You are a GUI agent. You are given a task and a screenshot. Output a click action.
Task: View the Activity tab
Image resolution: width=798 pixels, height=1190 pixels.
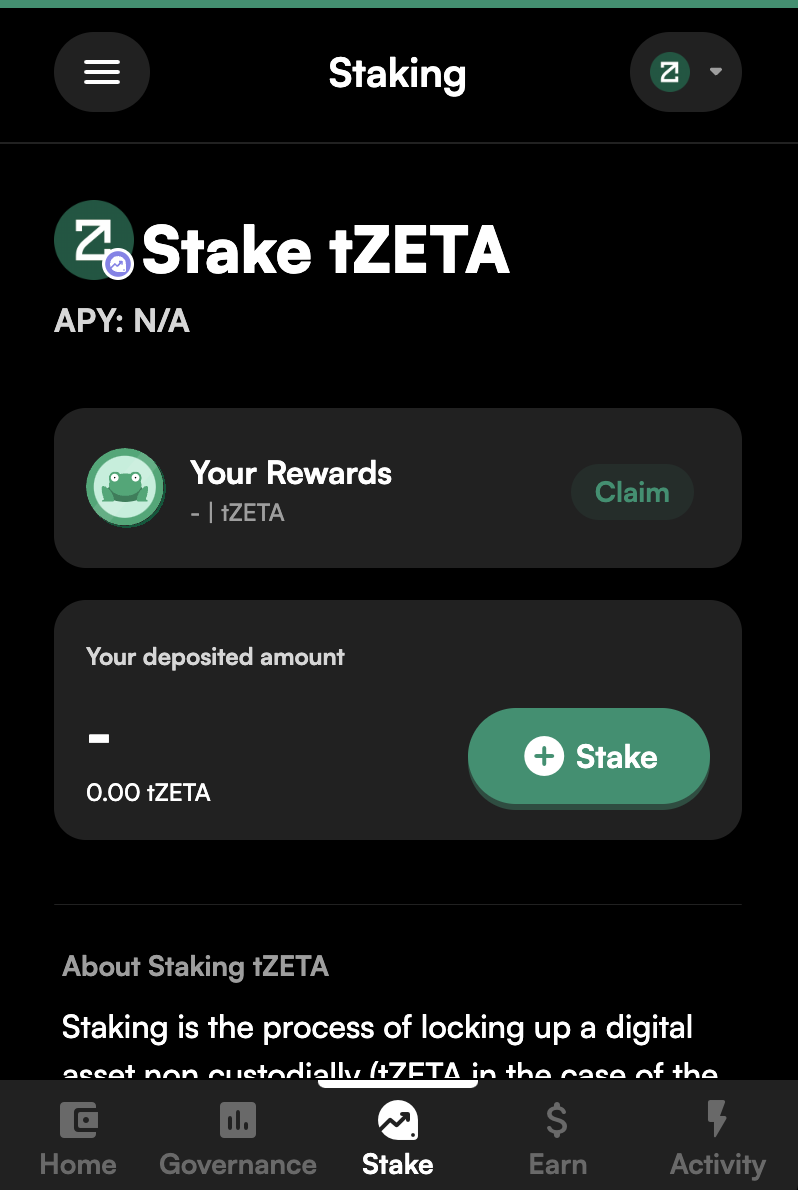click(717, 1140)
